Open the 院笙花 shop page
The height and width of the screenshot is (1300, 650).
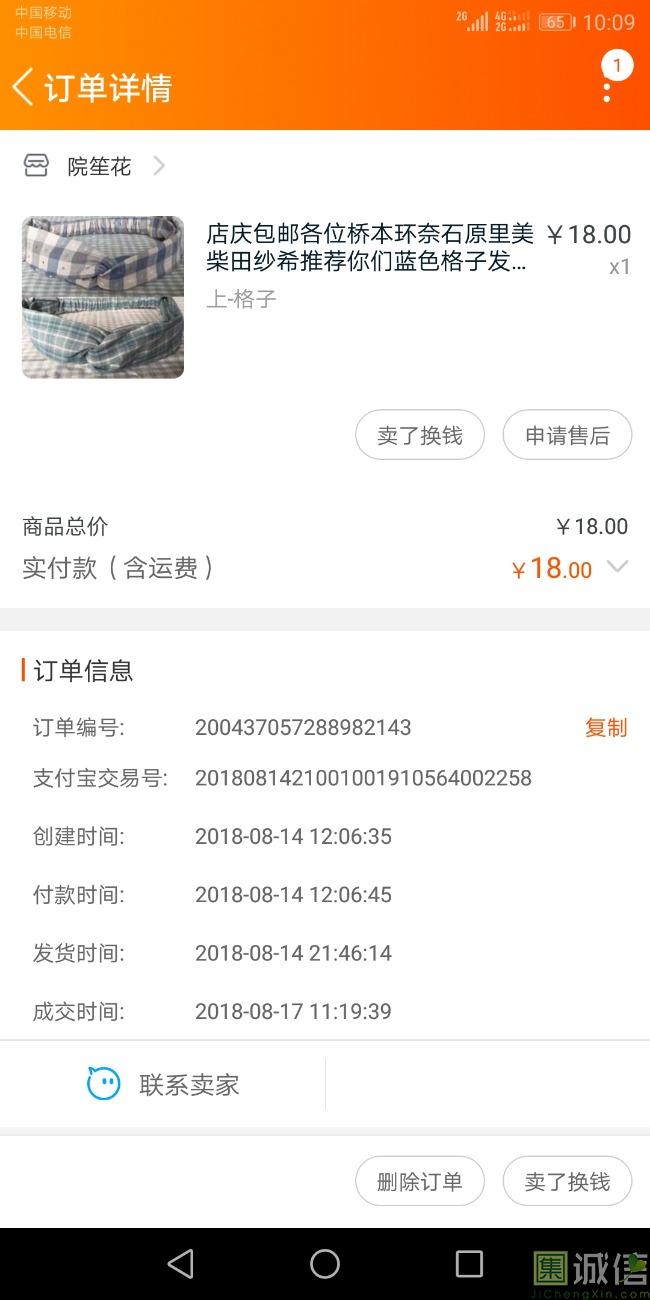pos(98,166)
